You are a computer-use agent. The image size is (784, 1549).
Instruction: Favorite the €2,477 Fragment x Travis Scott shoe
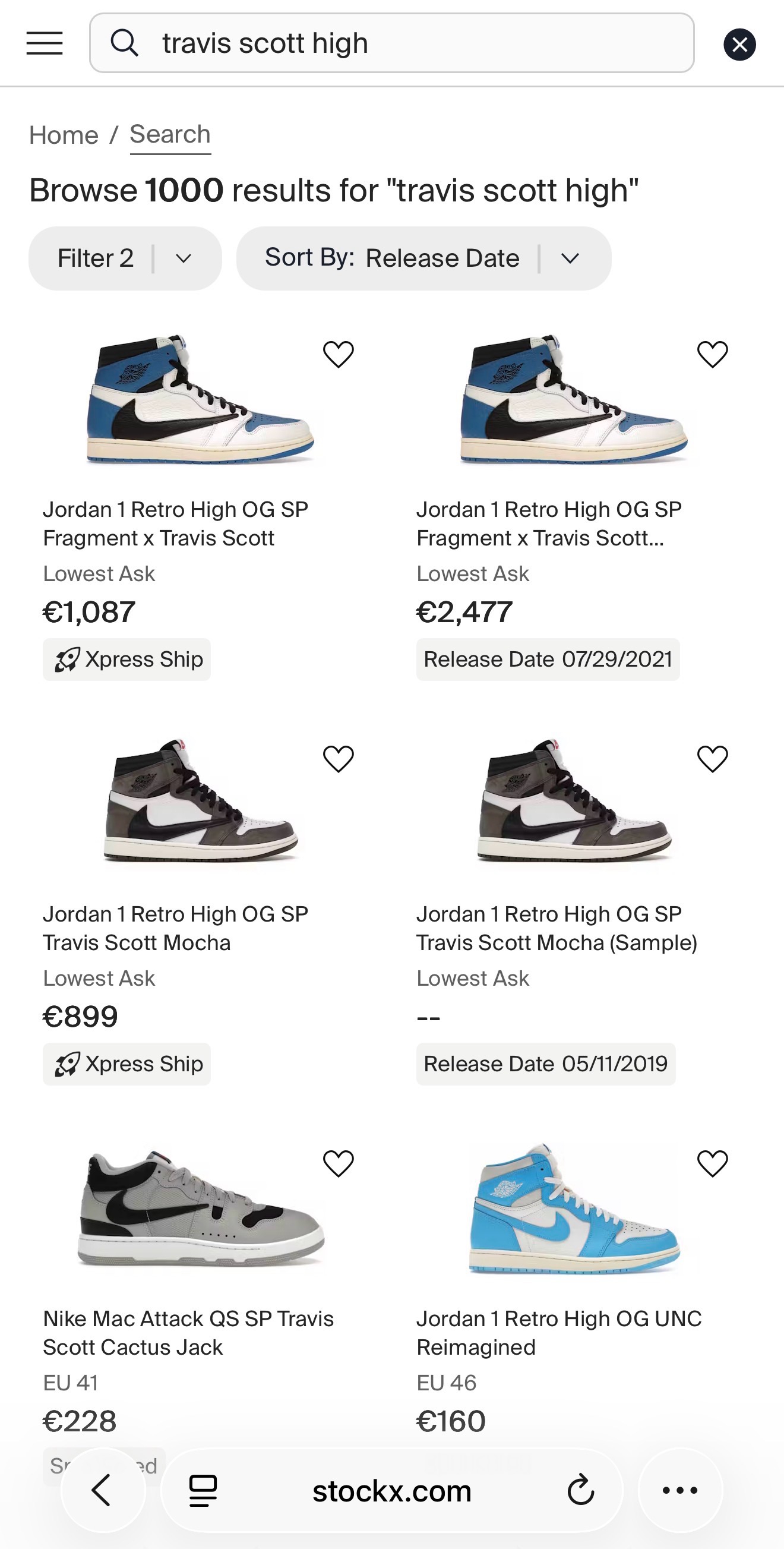[713, 354]
